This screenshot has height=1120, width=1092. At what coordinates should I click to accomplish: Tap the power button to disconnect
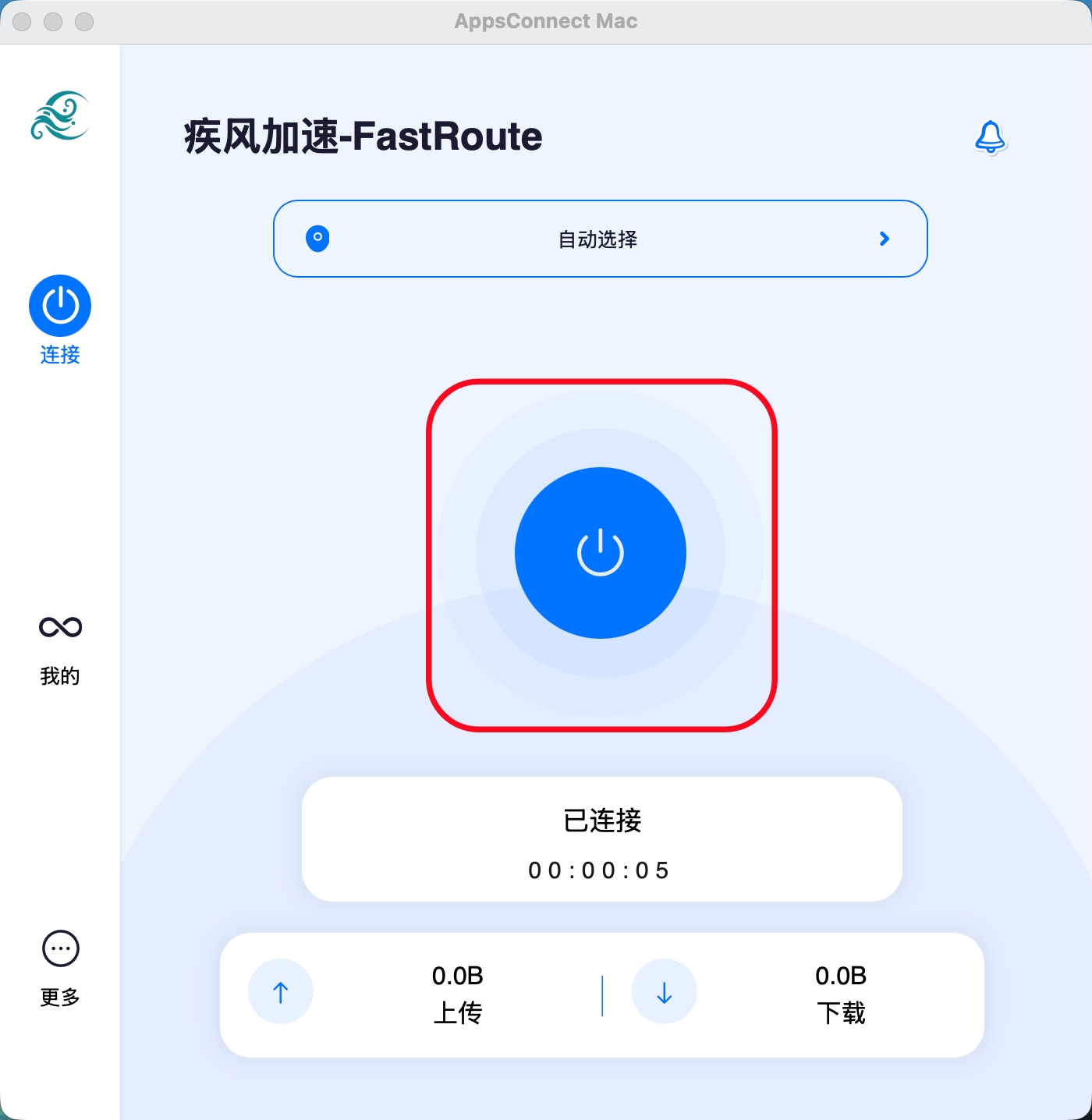point(600,553)
